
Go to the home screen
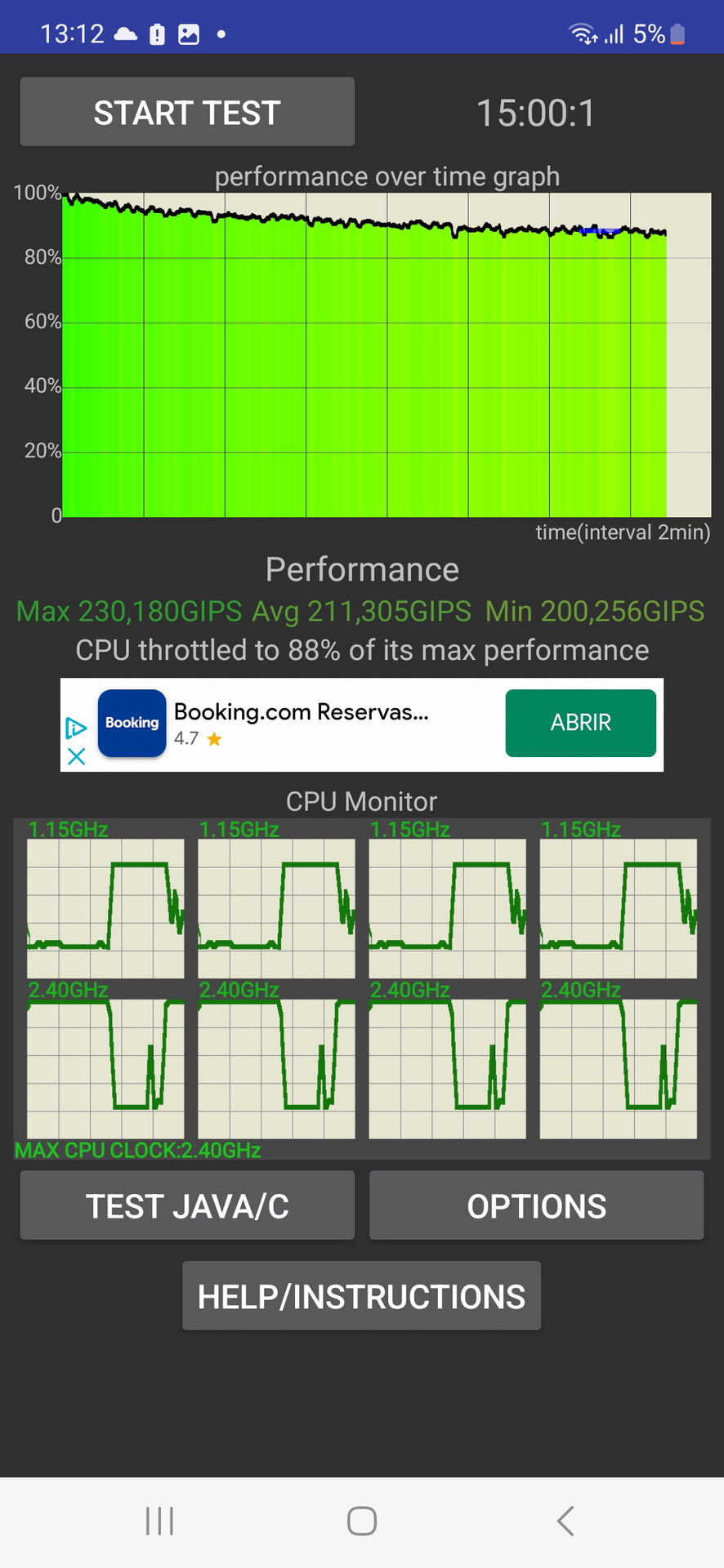pos(362,1521)
